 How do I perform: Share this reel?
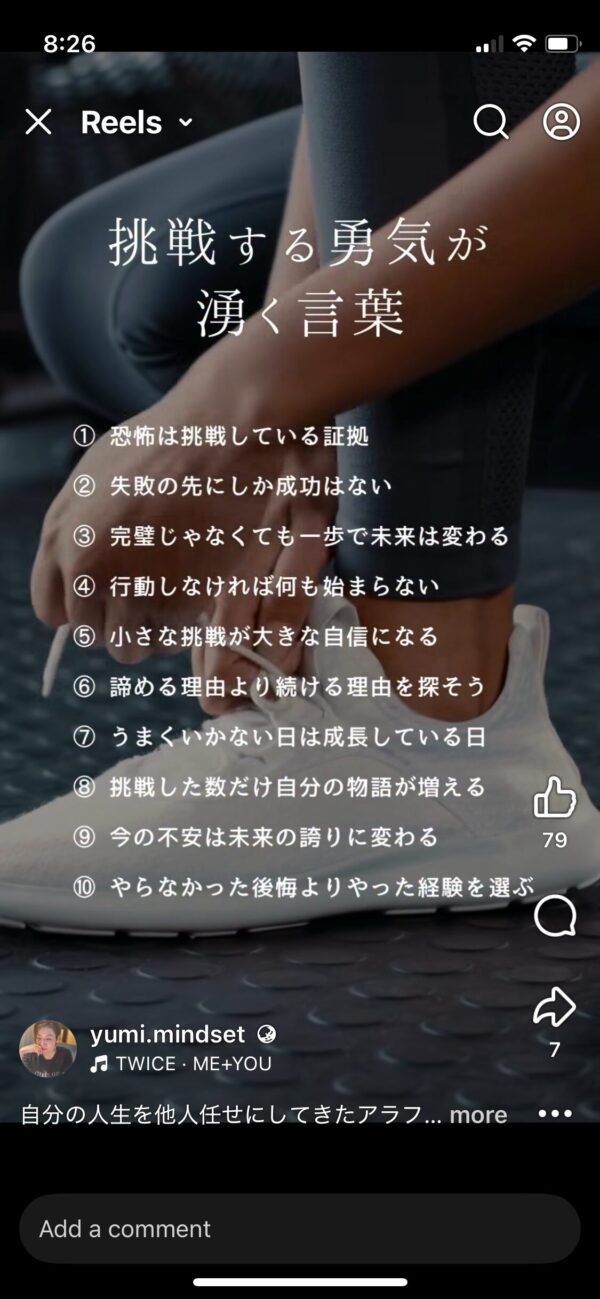[555, 1008]
